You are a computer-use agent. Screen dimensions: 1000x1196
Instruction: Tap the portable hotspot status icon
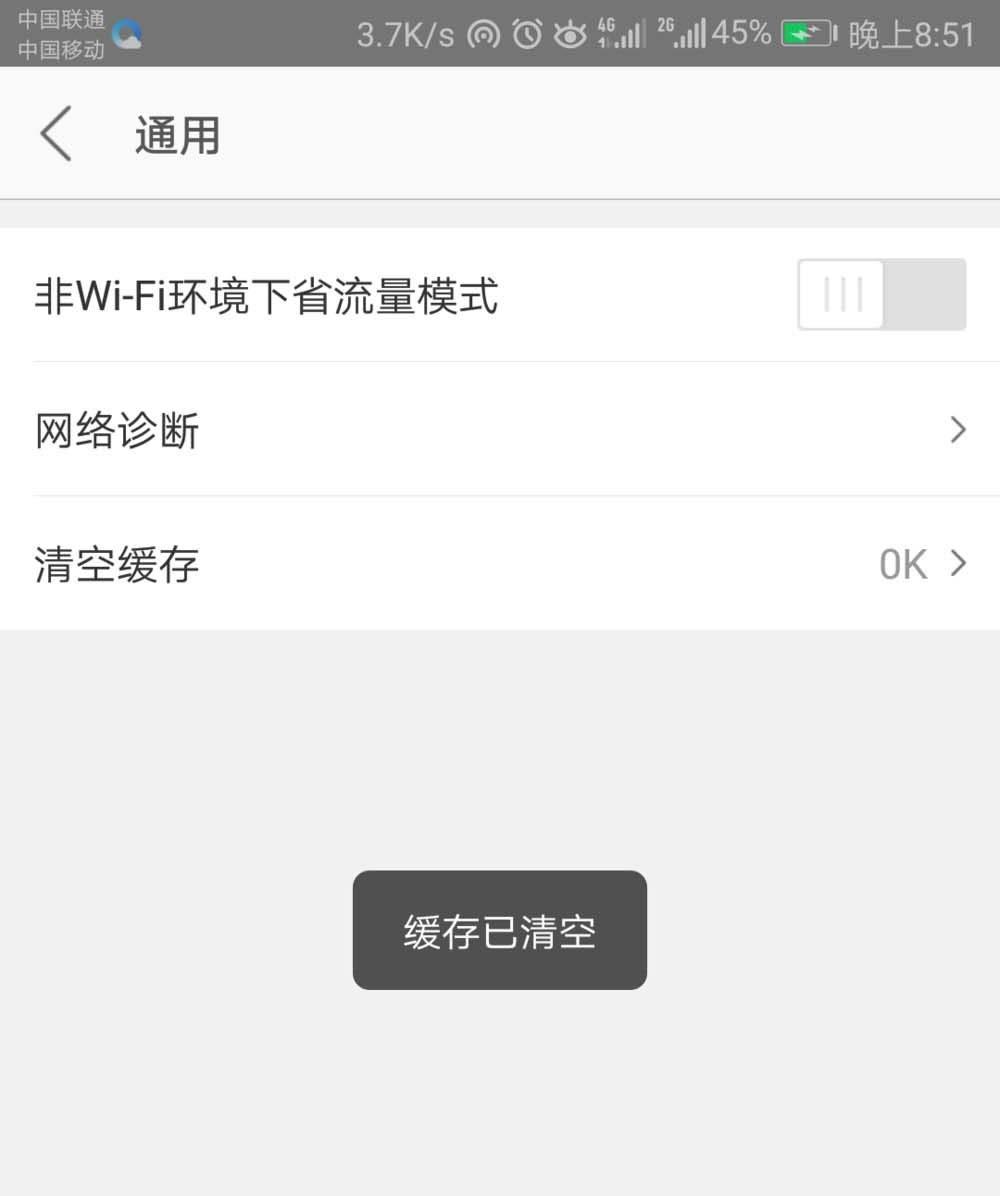(484, 33)
